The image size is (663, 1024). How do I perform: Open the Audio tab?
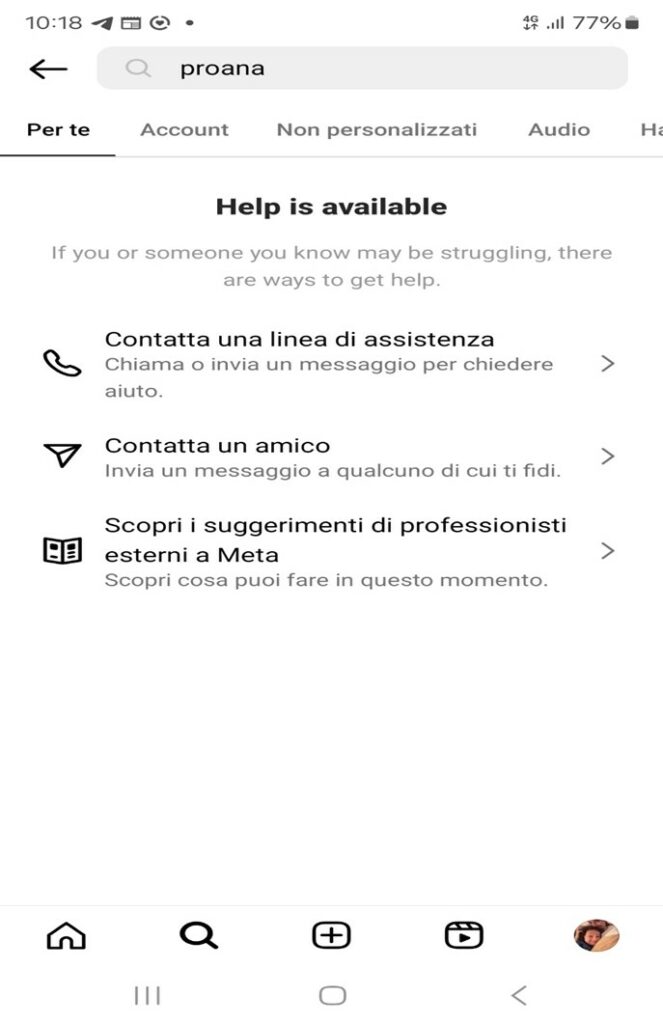point(559,130)
